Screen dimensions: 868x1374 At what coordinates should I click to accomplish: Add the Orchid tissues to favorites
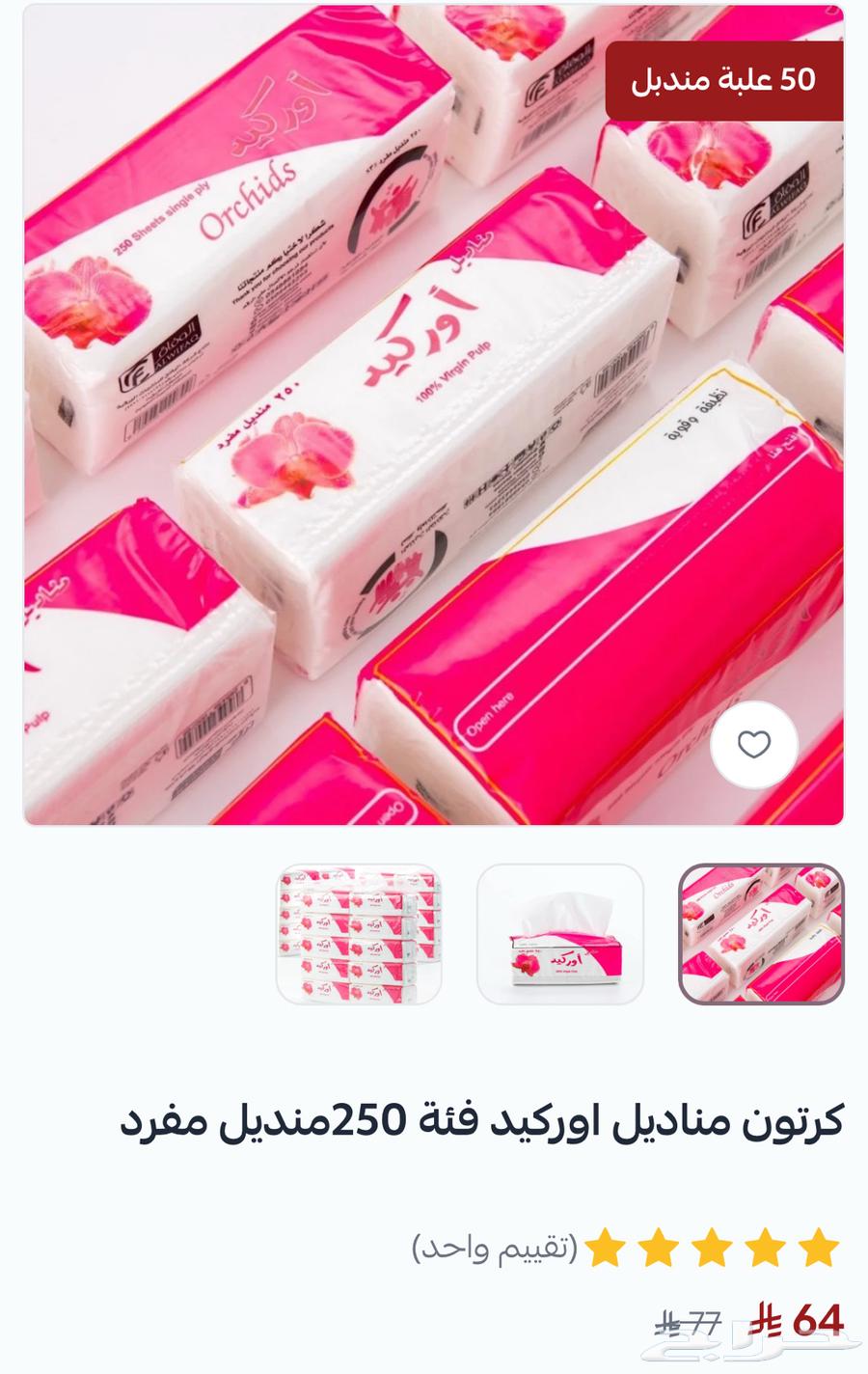753,745
